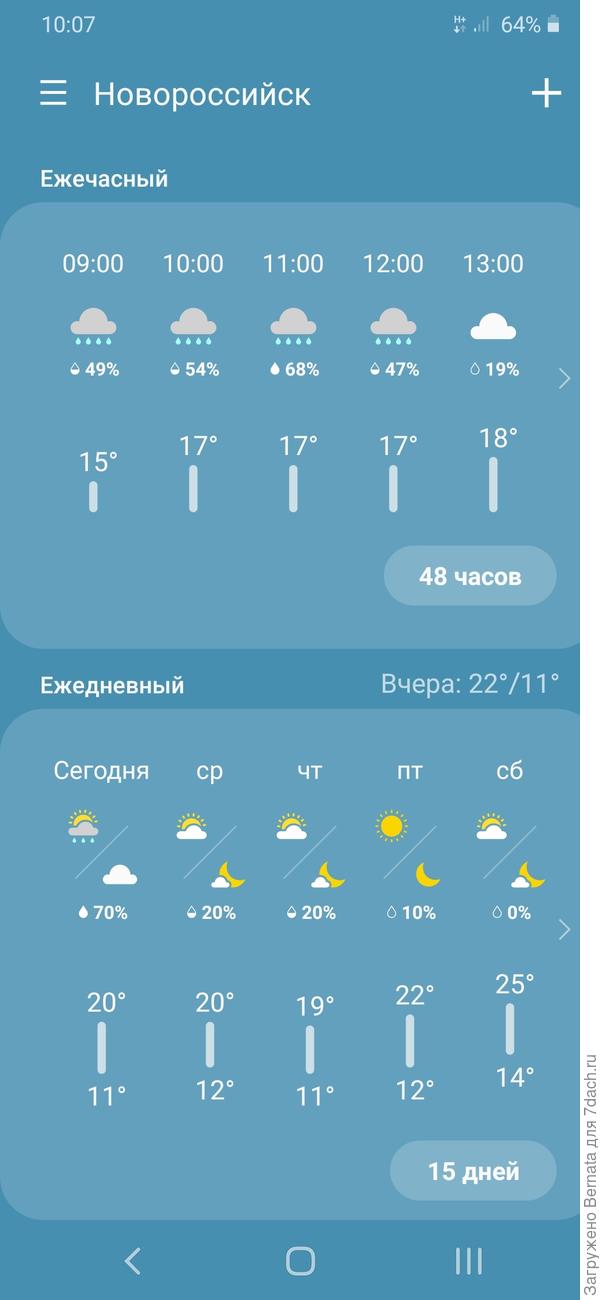Viewport: 600px width, 1300px height.
Task: Go to the home screen
Action: coord(300,1261)
